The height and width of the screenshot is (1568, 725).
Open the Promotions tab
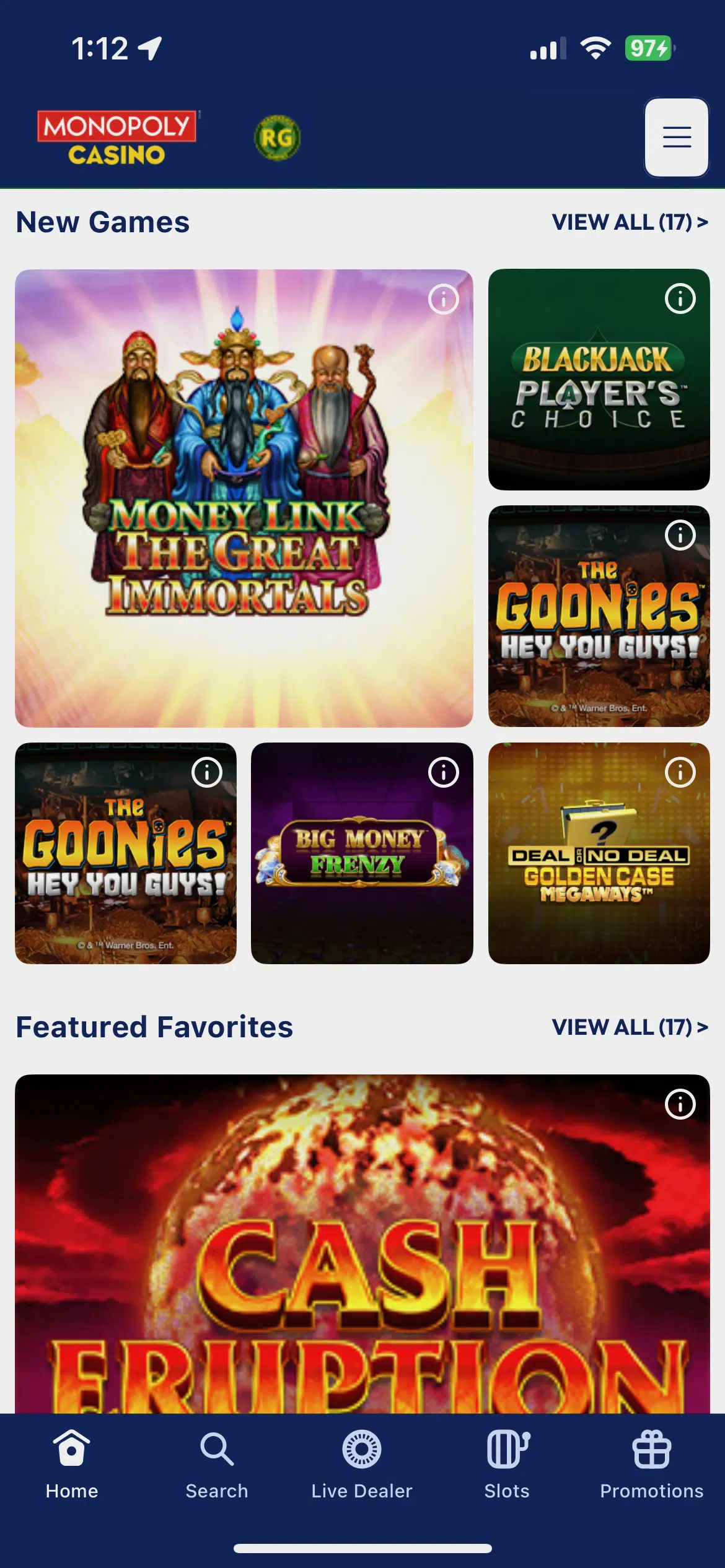click(652, 1465)
